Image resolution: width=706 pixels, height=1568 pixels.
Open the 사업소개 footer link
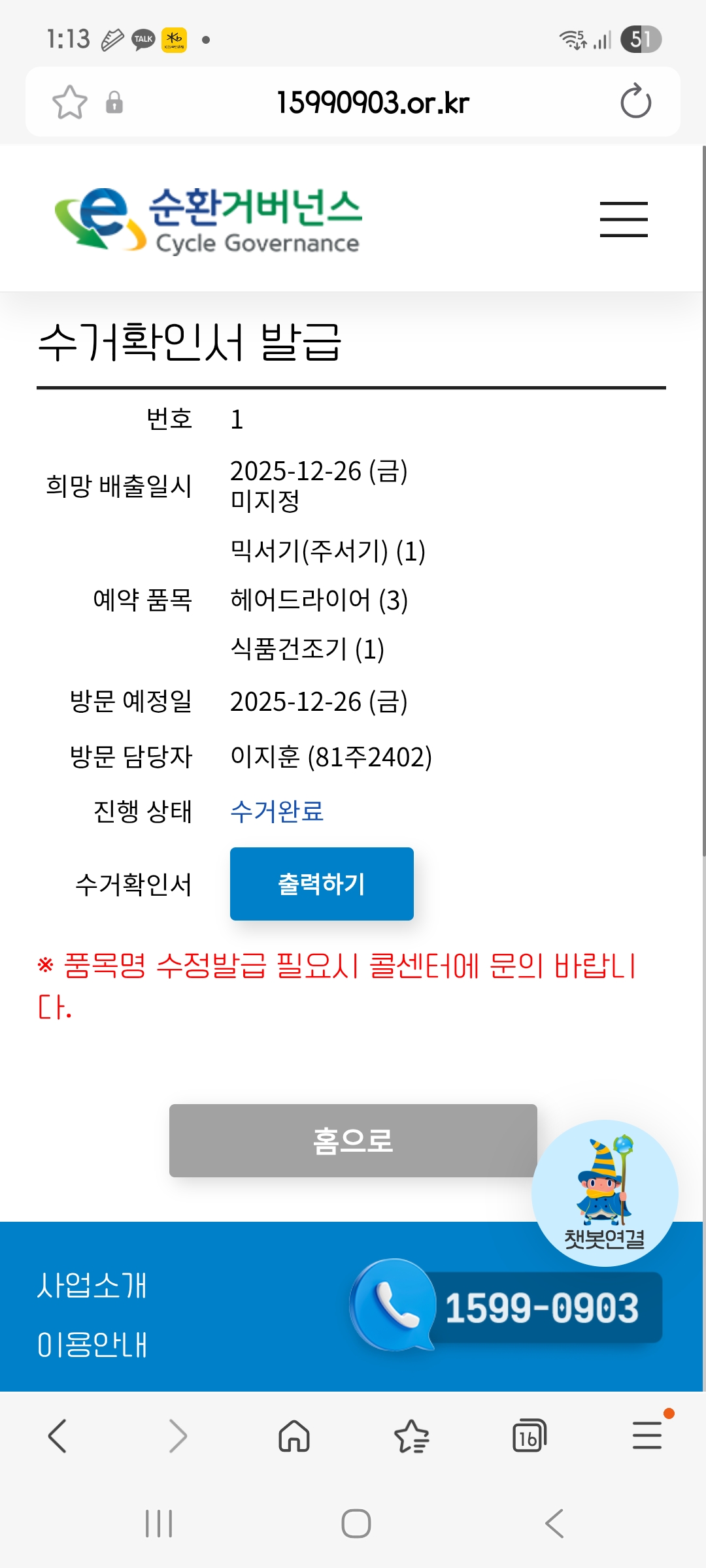[x=92, y=1285]
